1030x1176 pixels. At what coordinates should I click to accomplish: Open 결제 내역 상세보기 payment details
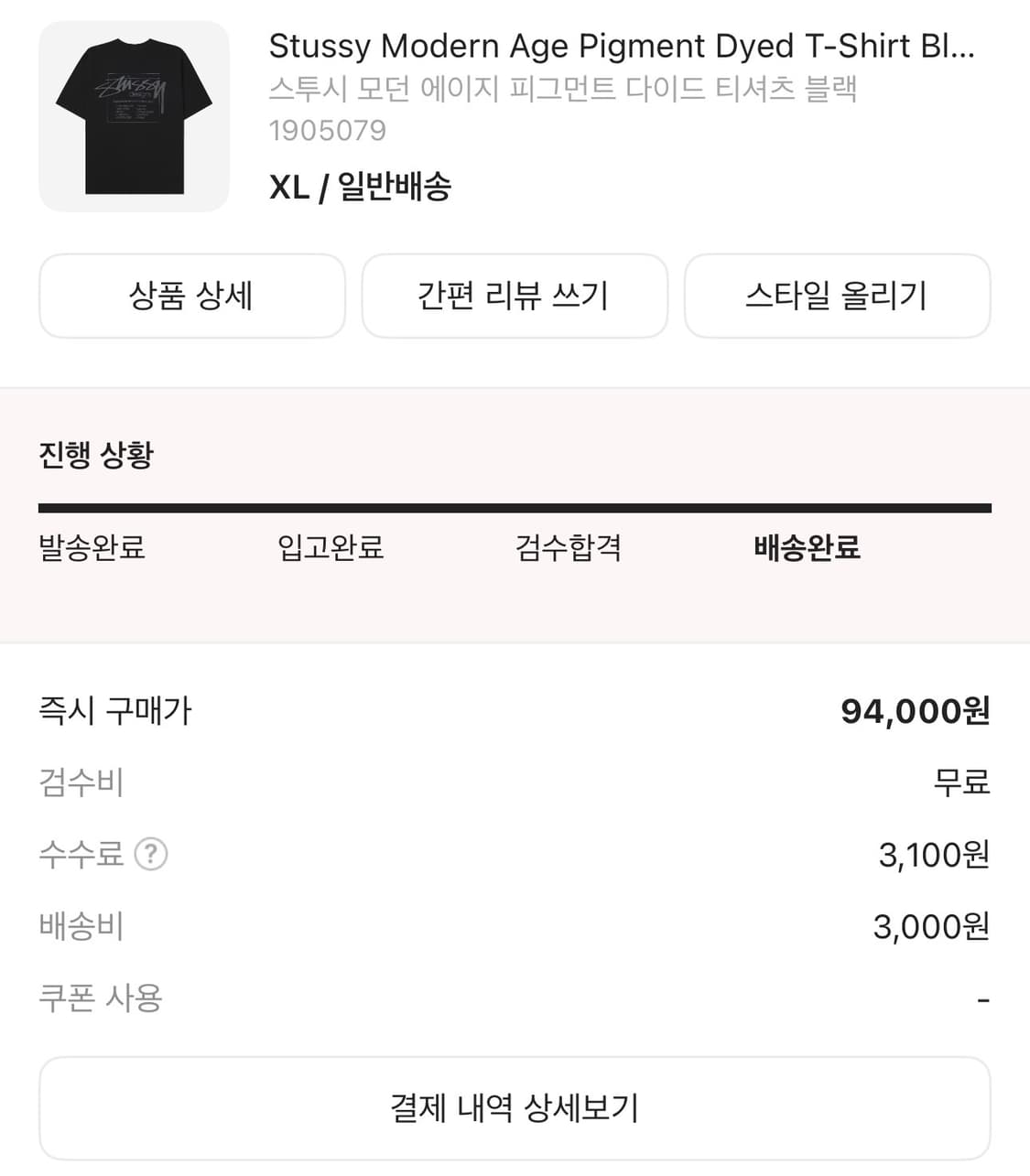pos(515,1107)
